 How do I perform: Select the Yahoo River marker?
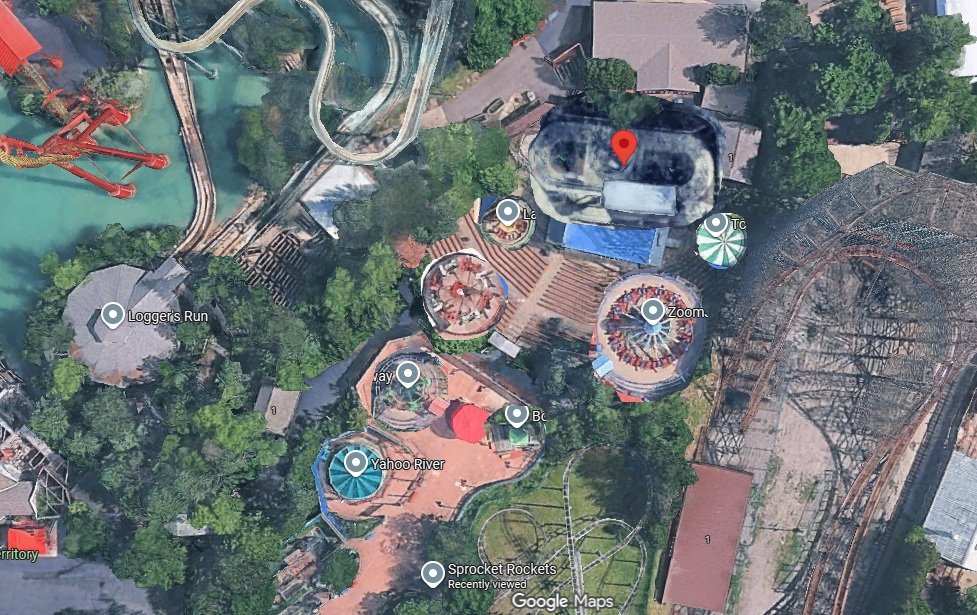[356, 463]
